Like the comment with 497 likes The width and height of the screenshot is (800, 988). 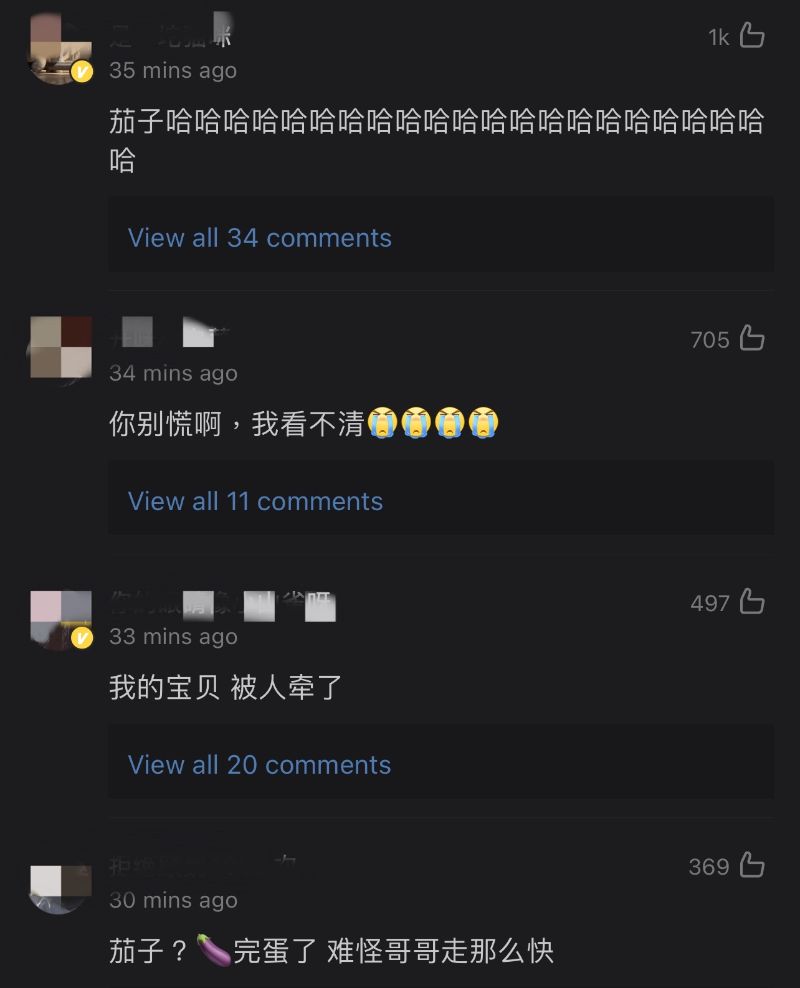tap(752, 602)
